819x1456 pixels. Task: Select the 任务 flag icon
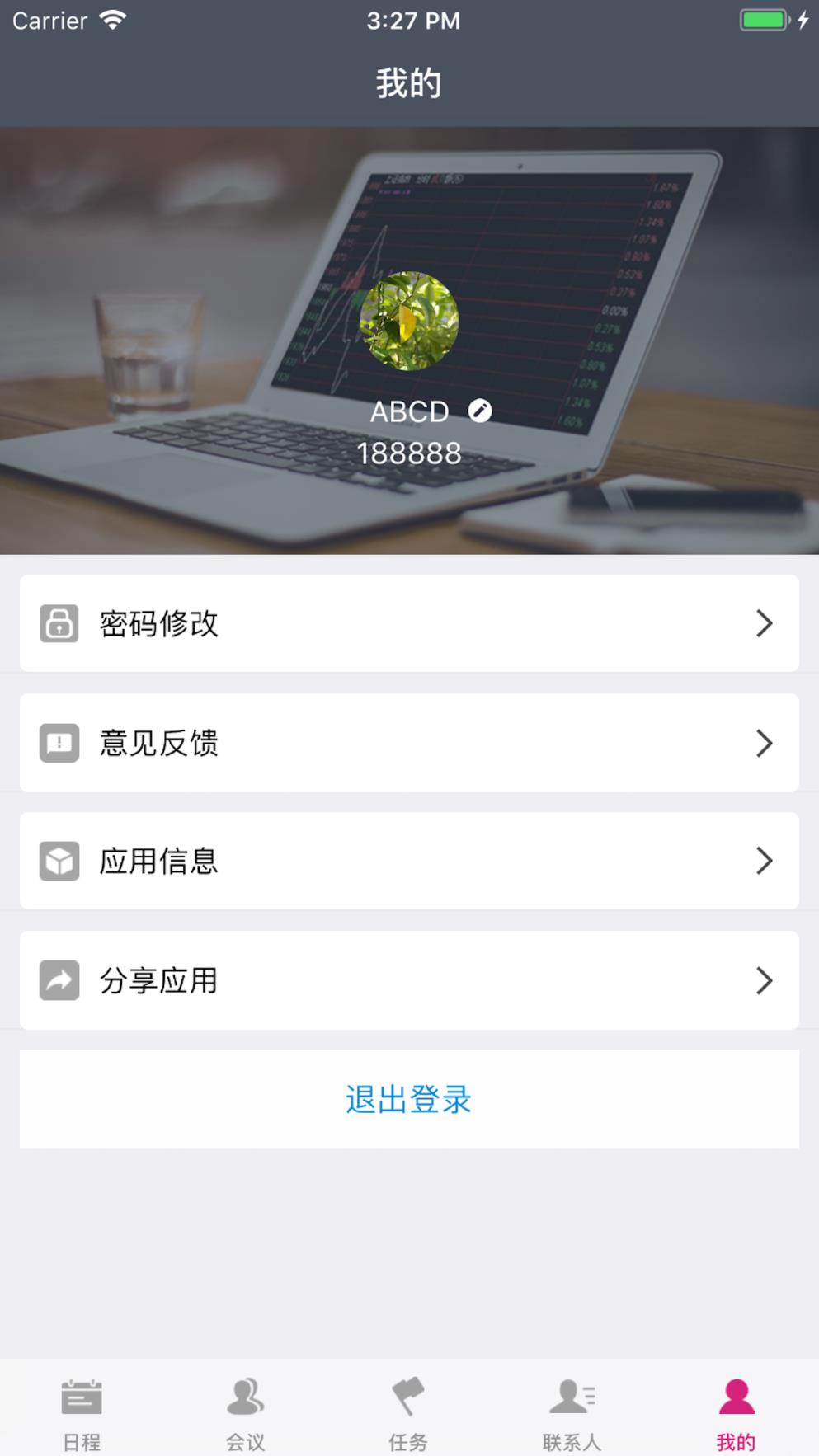coord(408,1395)
